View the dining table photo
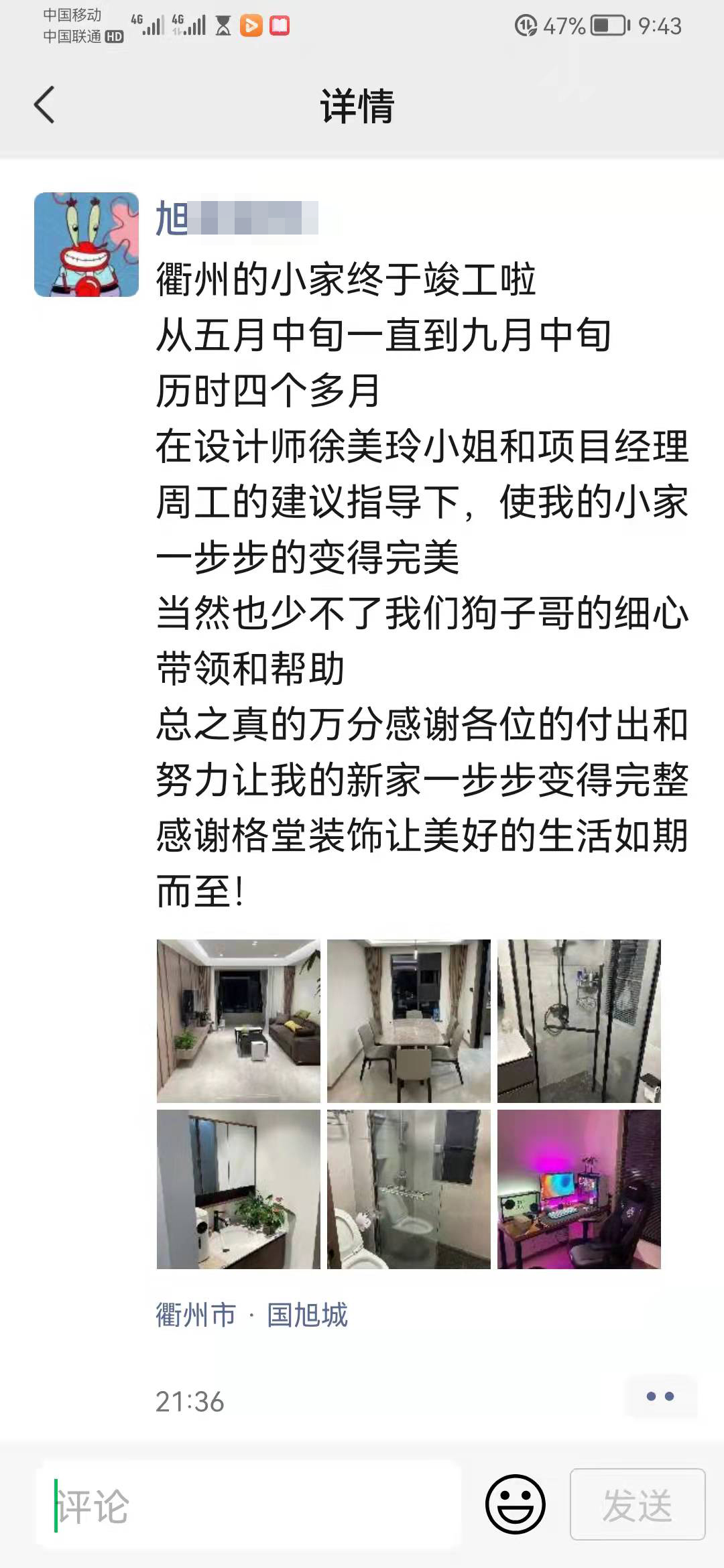This screenshot has height=1568, width=724. 408,1021
